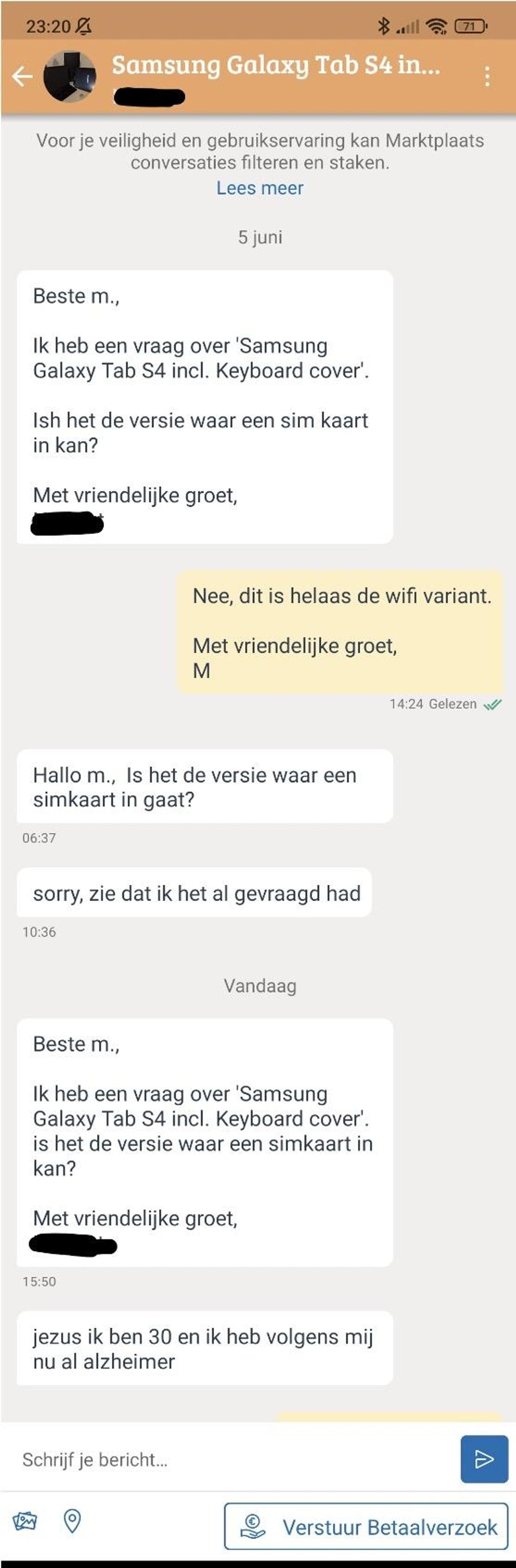516x1568 pixels.
Task: Follow the 'Lees meer' link
Action: pyautogui.click(x=260, y=188)
